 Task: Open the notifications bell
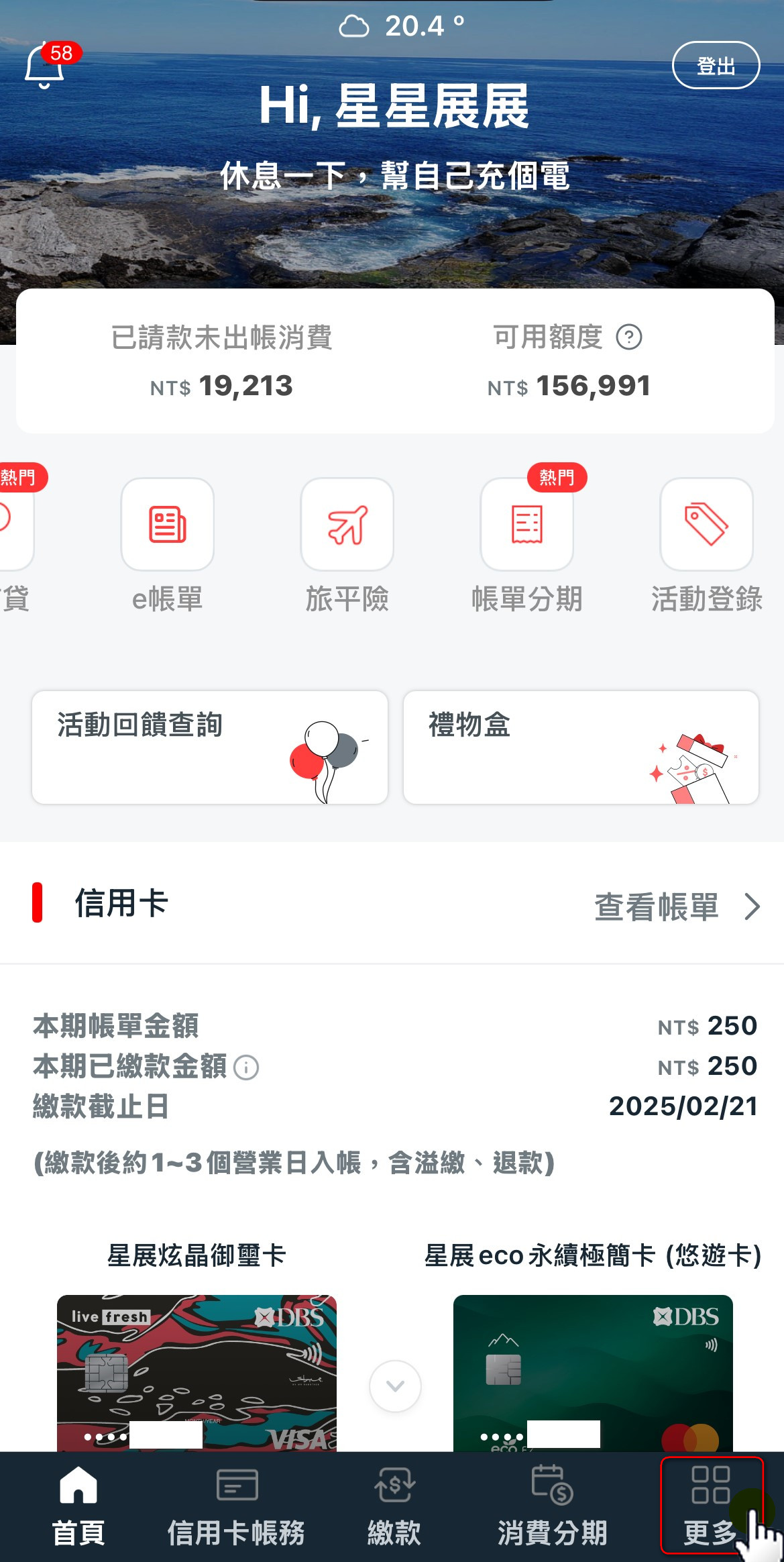tap(44, 66)
